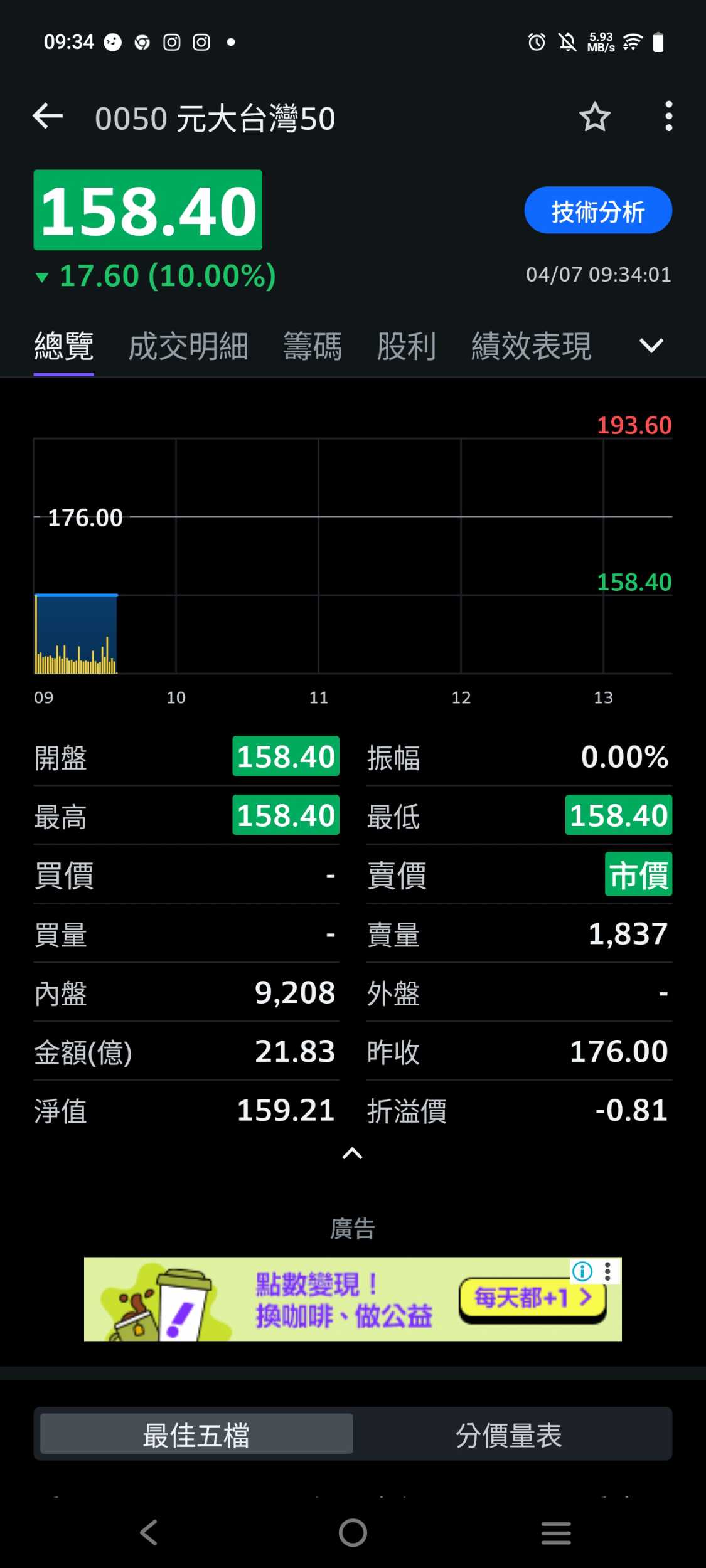Select the 最佳五檔 view

(196, 1434)
